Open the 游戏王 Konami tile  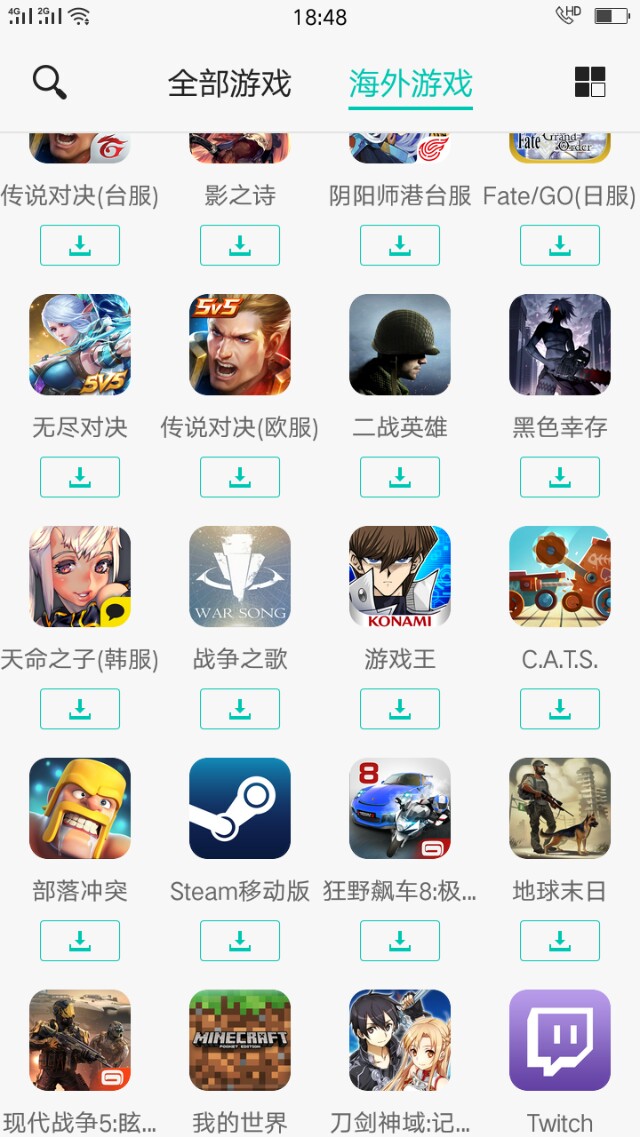point(400,577)
